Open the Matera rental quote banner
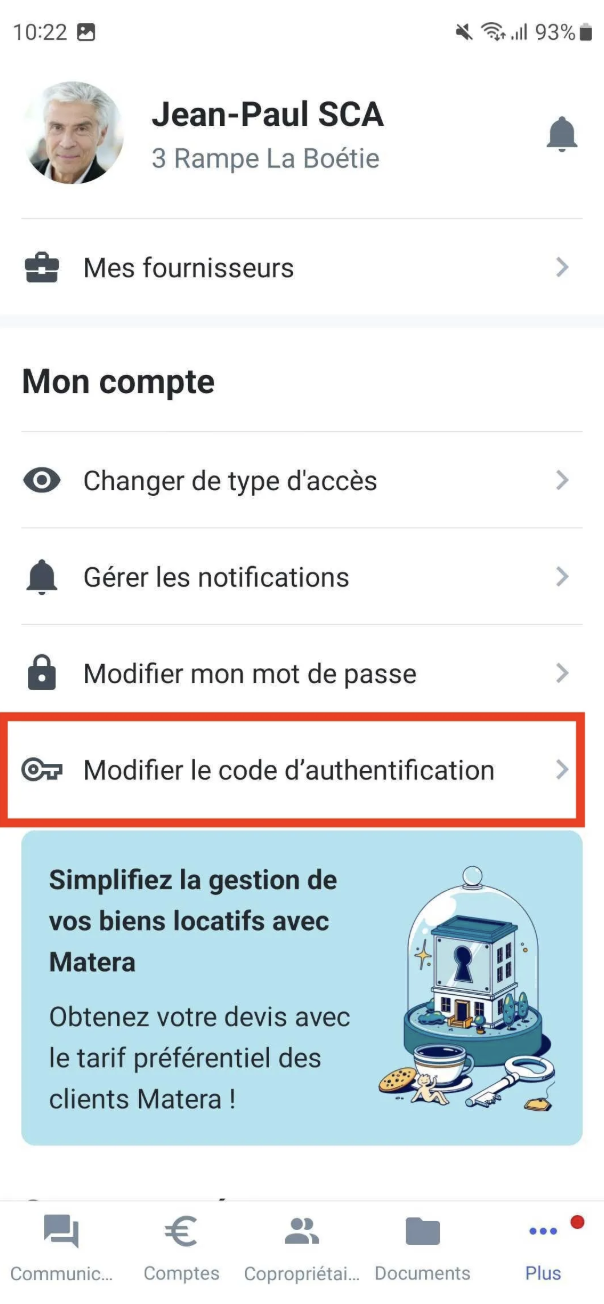Image resolution: width=604 pixels, height=1304 pixels. [301, 987]
